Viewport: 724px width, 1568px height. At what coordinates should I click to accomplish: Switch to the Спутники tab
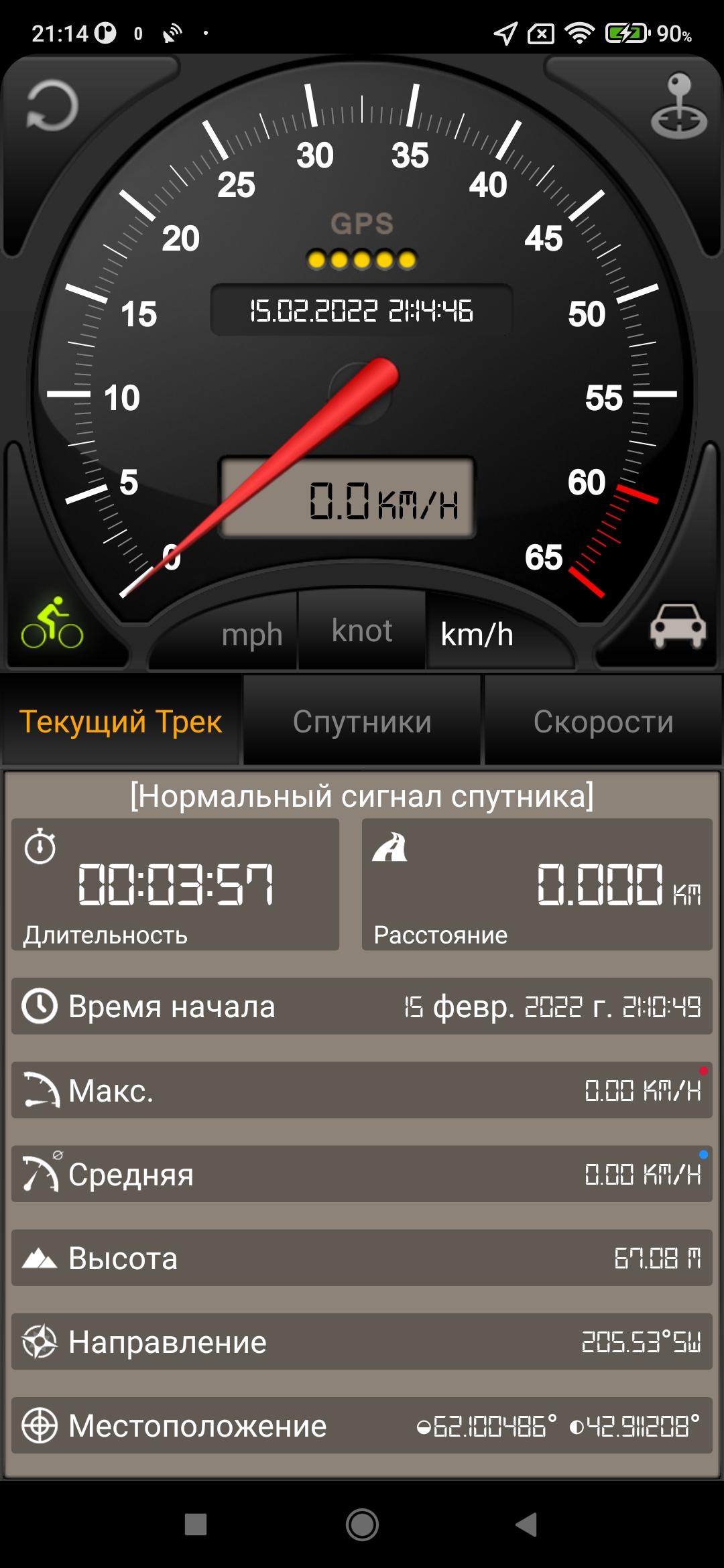tap(362, 722)
